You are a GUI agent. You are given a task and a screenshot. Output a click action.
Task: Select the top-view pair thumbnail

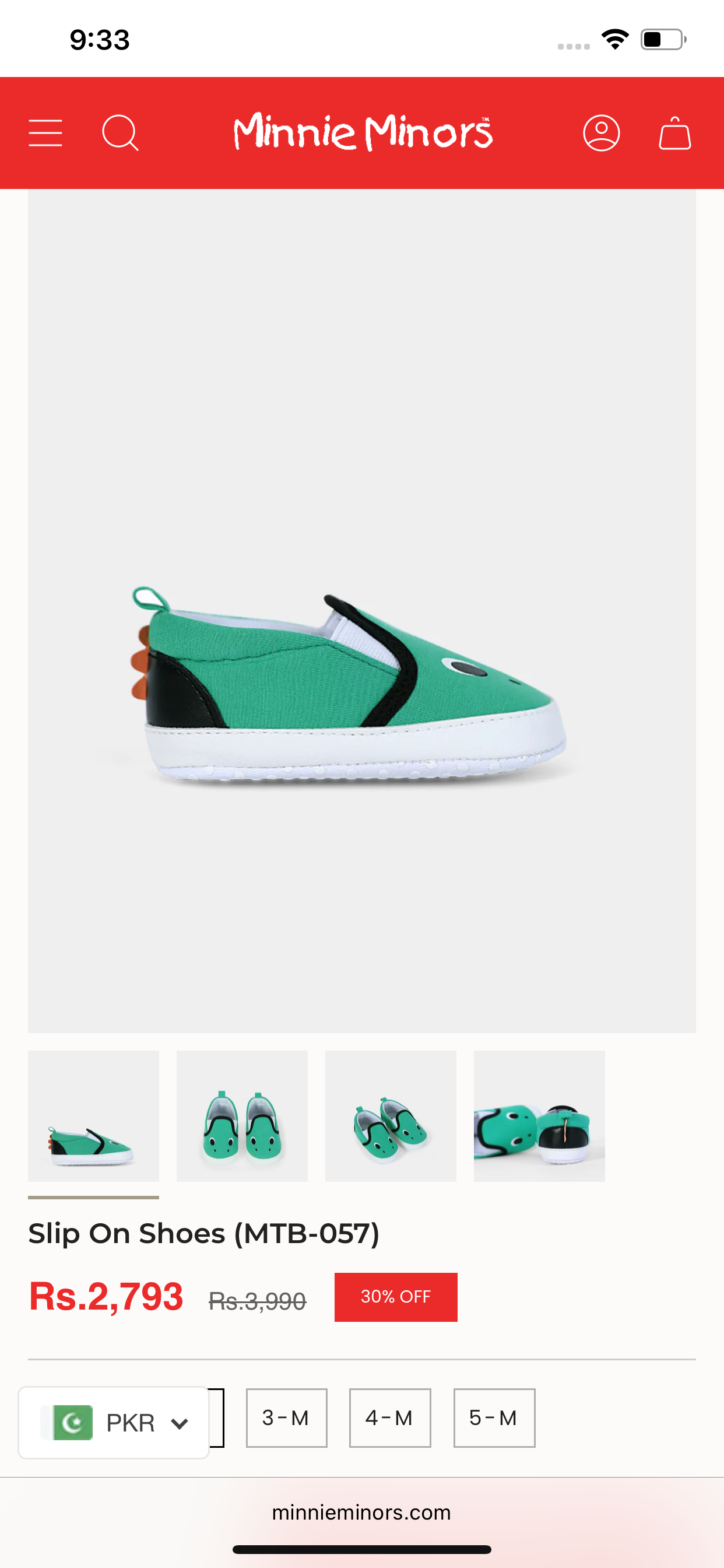(x=241, y=1116)
